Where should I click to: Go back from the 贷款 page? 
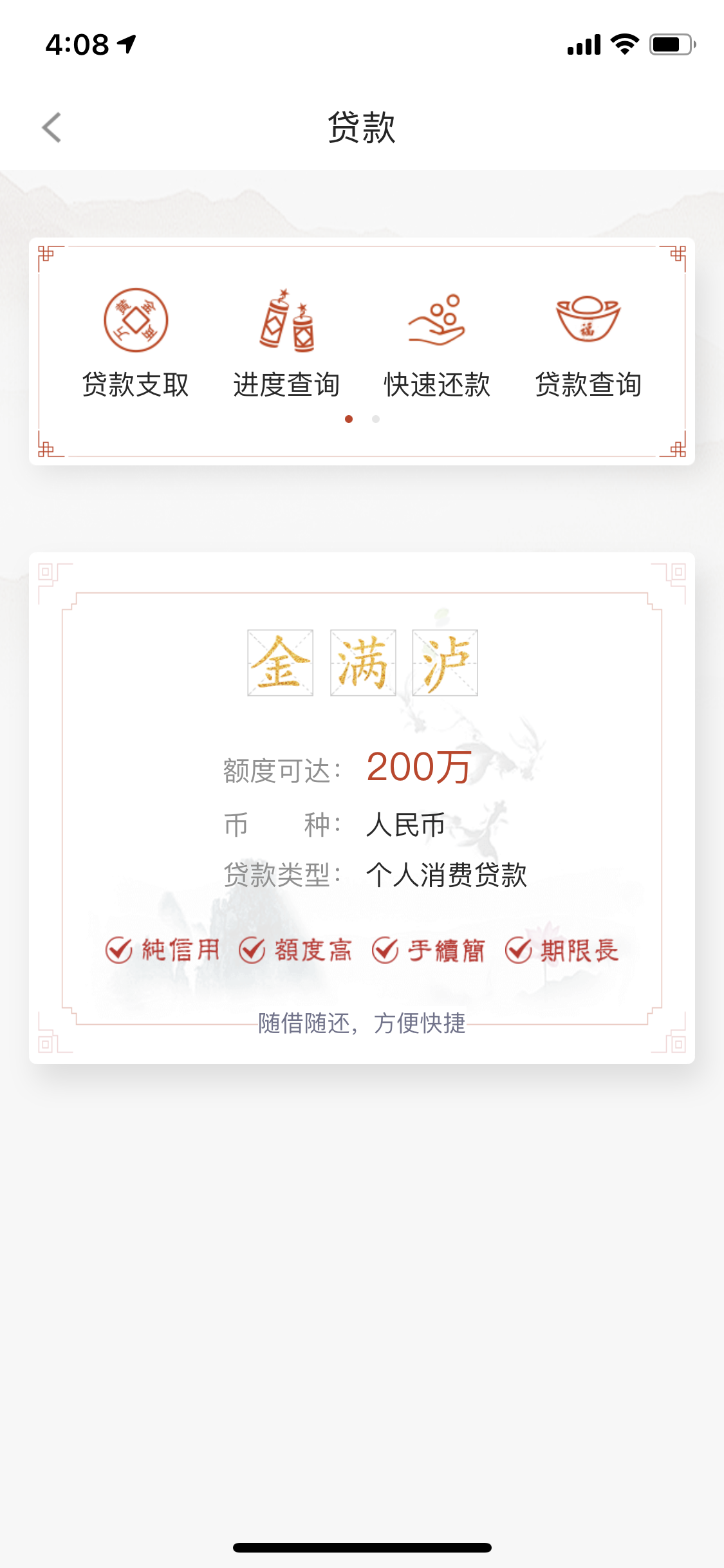(51, 127)
